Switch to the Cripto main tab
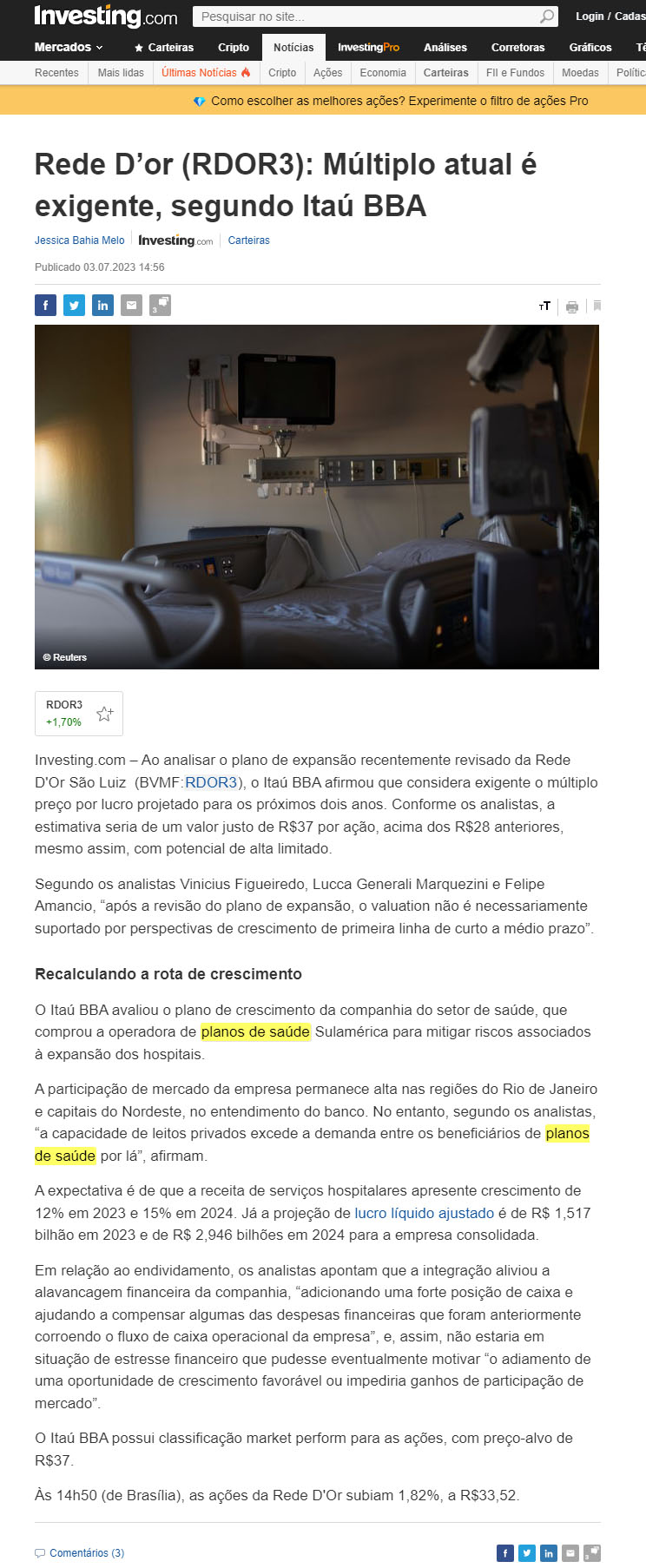Image resolution: width=646 pixels, height=1568 pixels. pyautogui.click(x=233, y=48)
